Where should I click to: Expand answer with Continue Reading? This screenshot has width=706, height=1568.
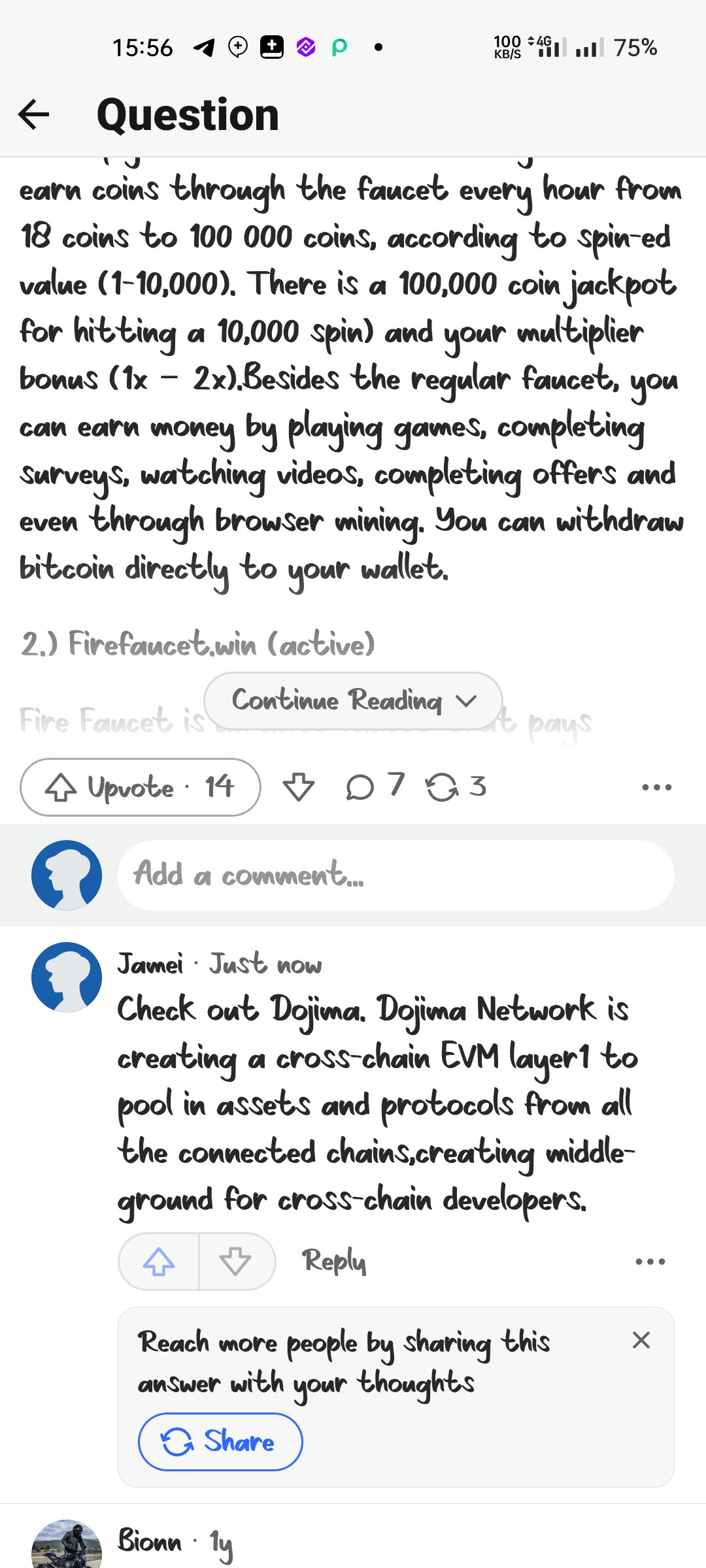pos(353,700)
